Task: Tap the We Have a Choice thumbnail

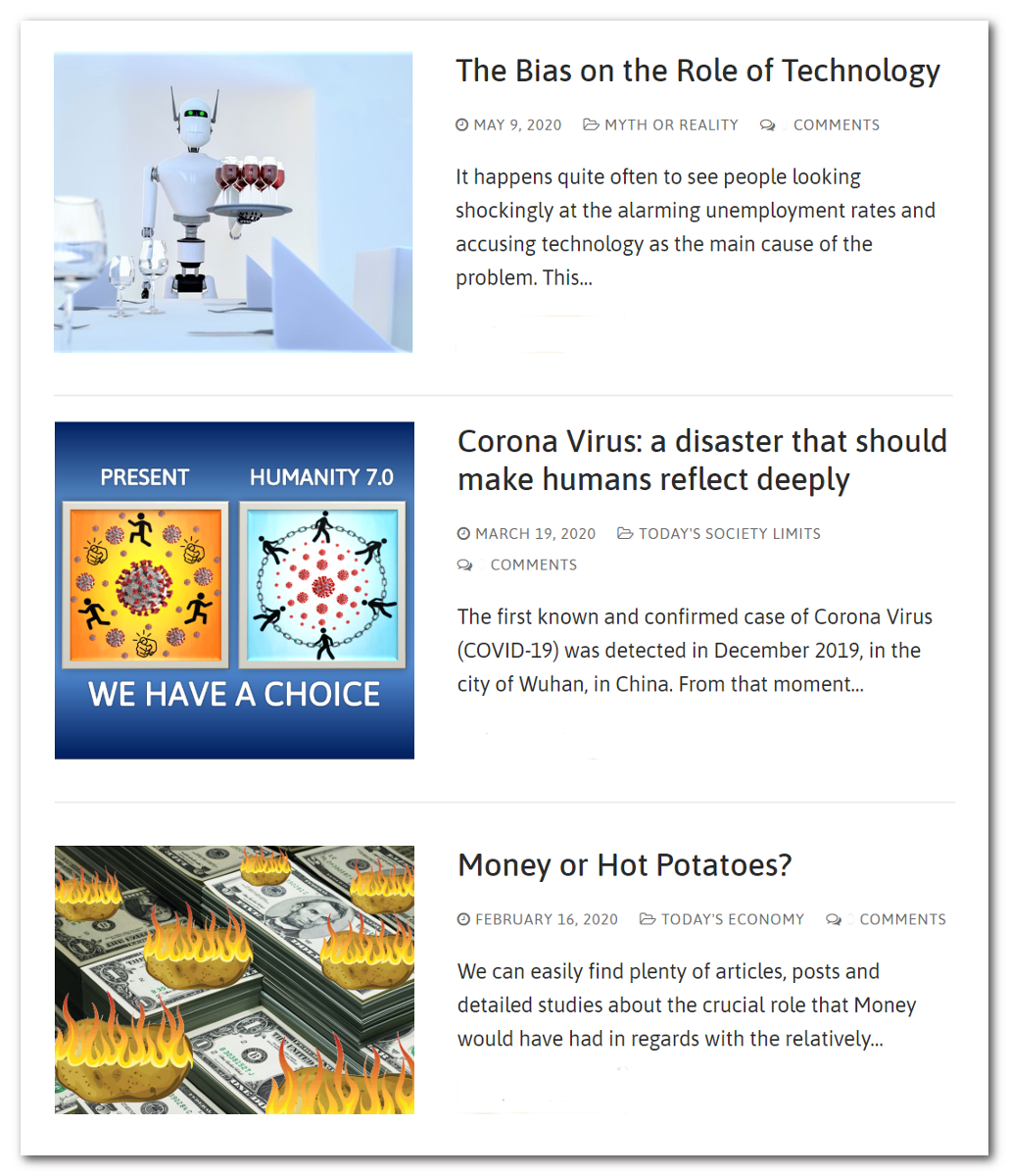Action: click(234, 590)
